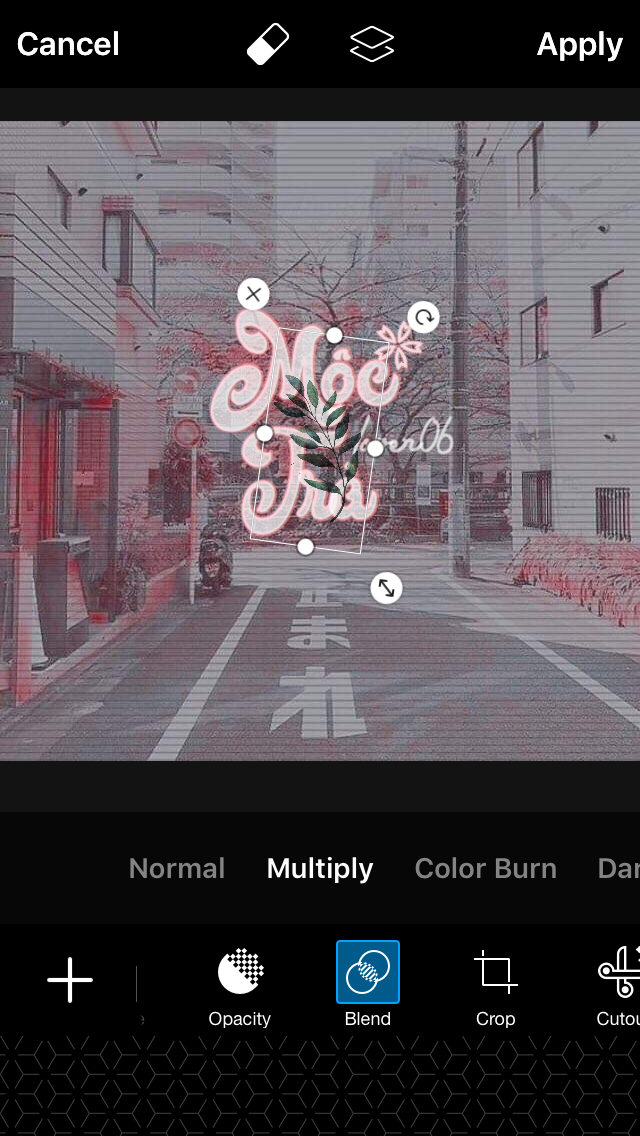The width and height of the screenshot is (640, 1136).
Task: Select the eraser tool
Action: click(x=268, y=44)
